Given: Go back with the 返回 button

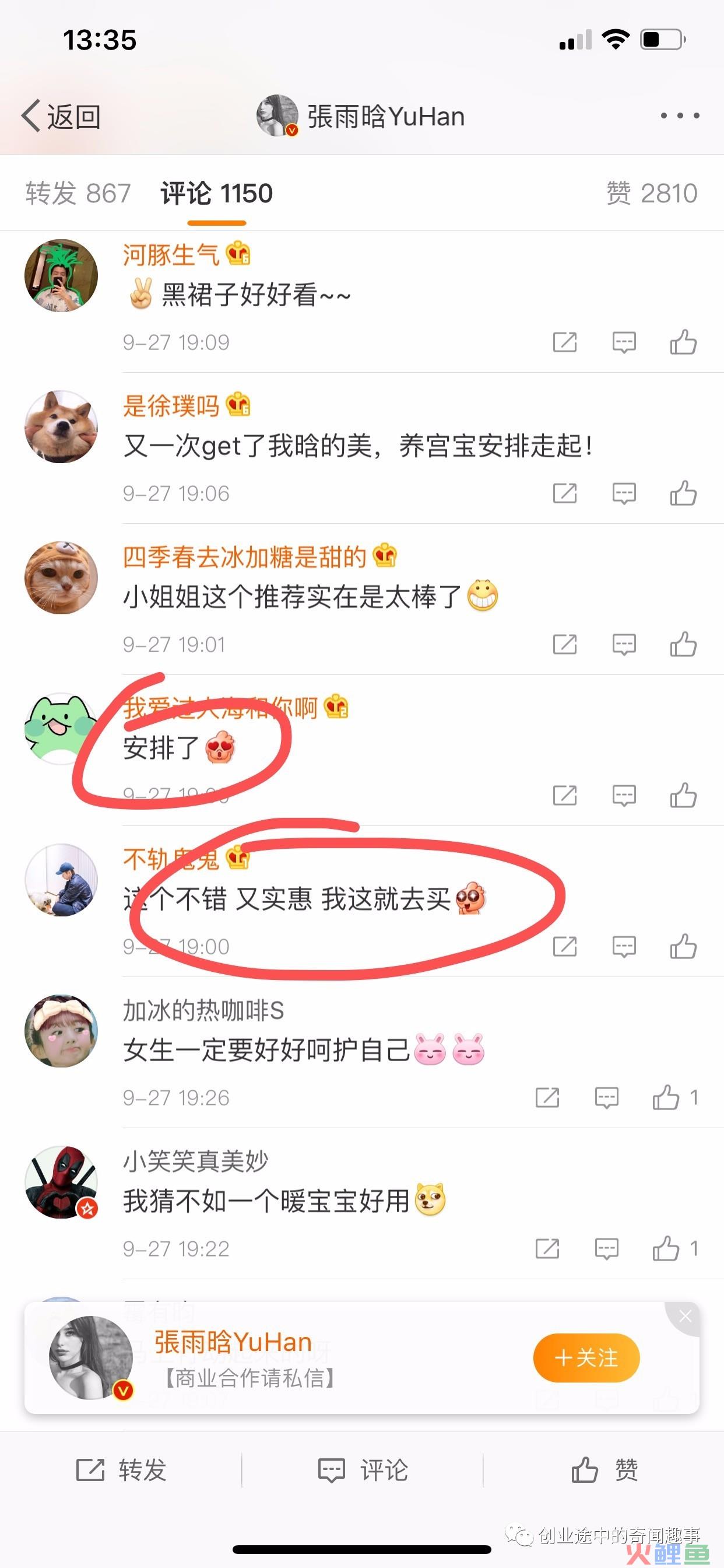Looking at the screenshot, I should tap(61, 116).
